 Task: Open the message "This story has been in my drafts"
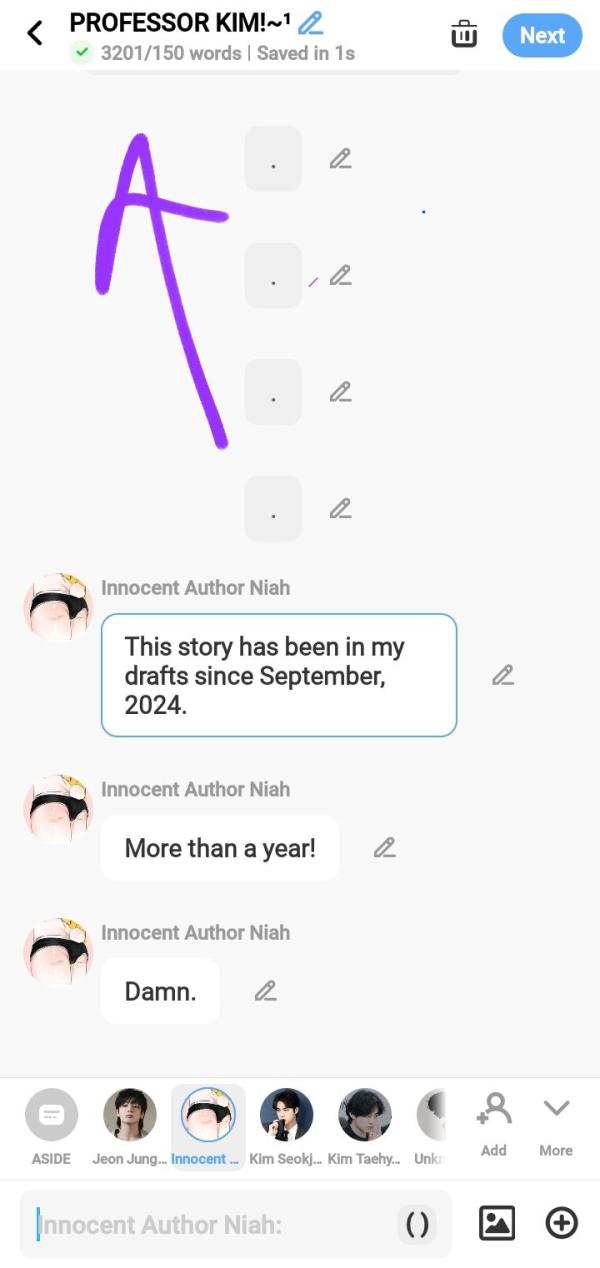(x=278, y=675)
